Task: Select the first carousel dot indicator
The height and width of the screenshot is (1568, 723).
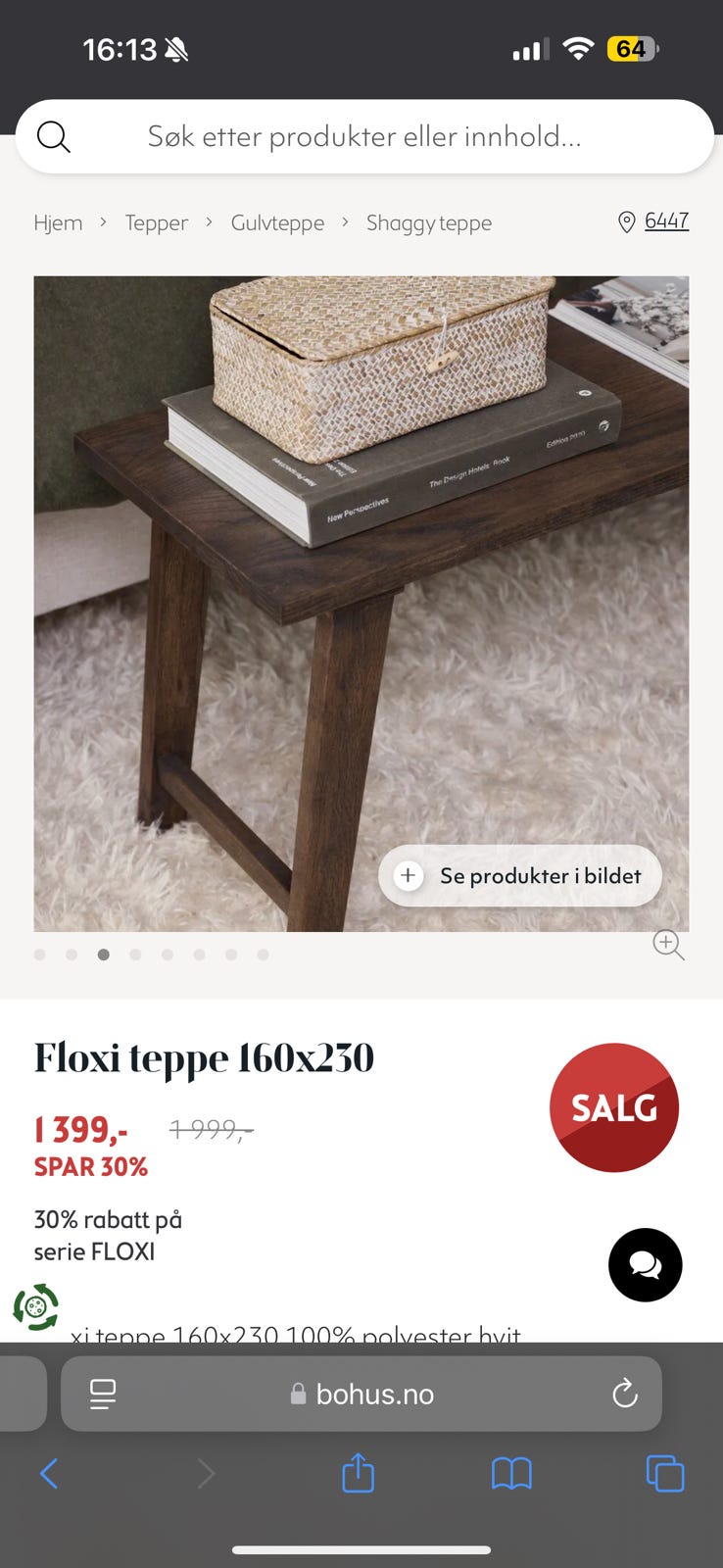Action: pos(40,954)
